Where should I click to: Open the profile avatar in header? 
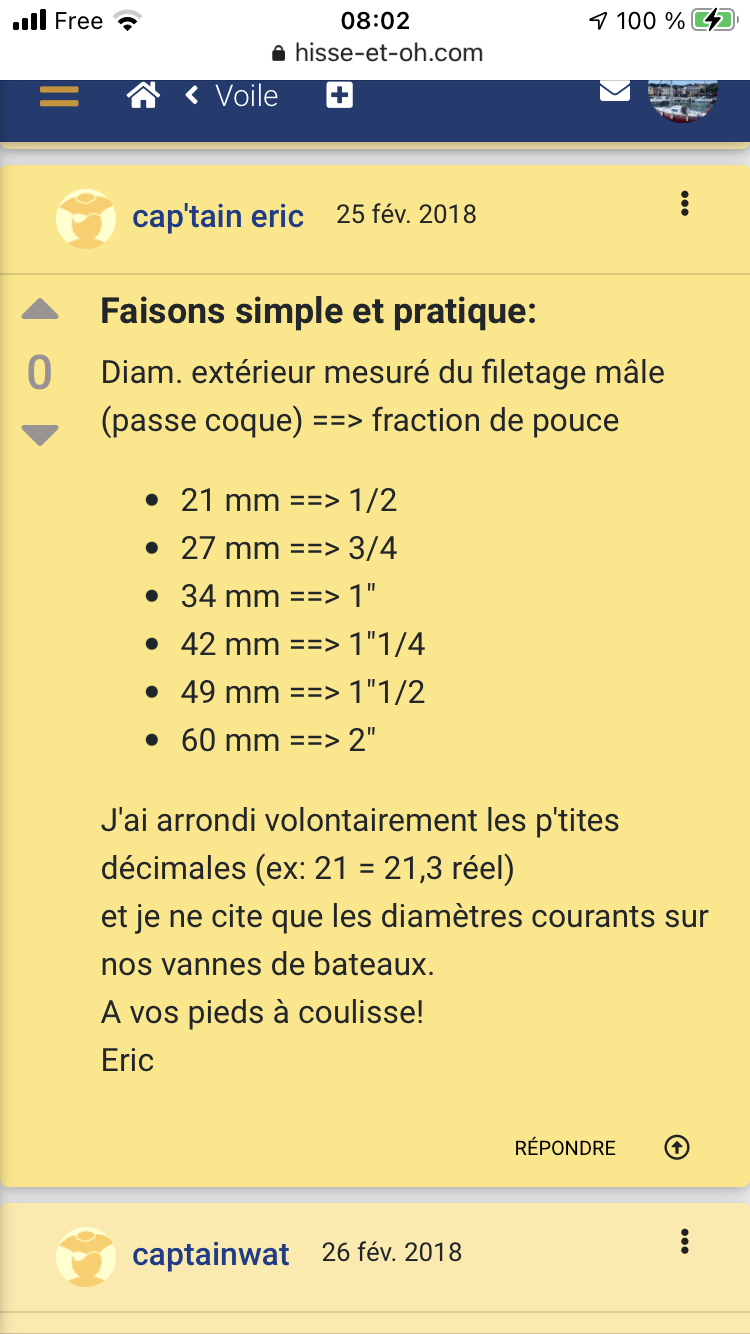[684, 98]
